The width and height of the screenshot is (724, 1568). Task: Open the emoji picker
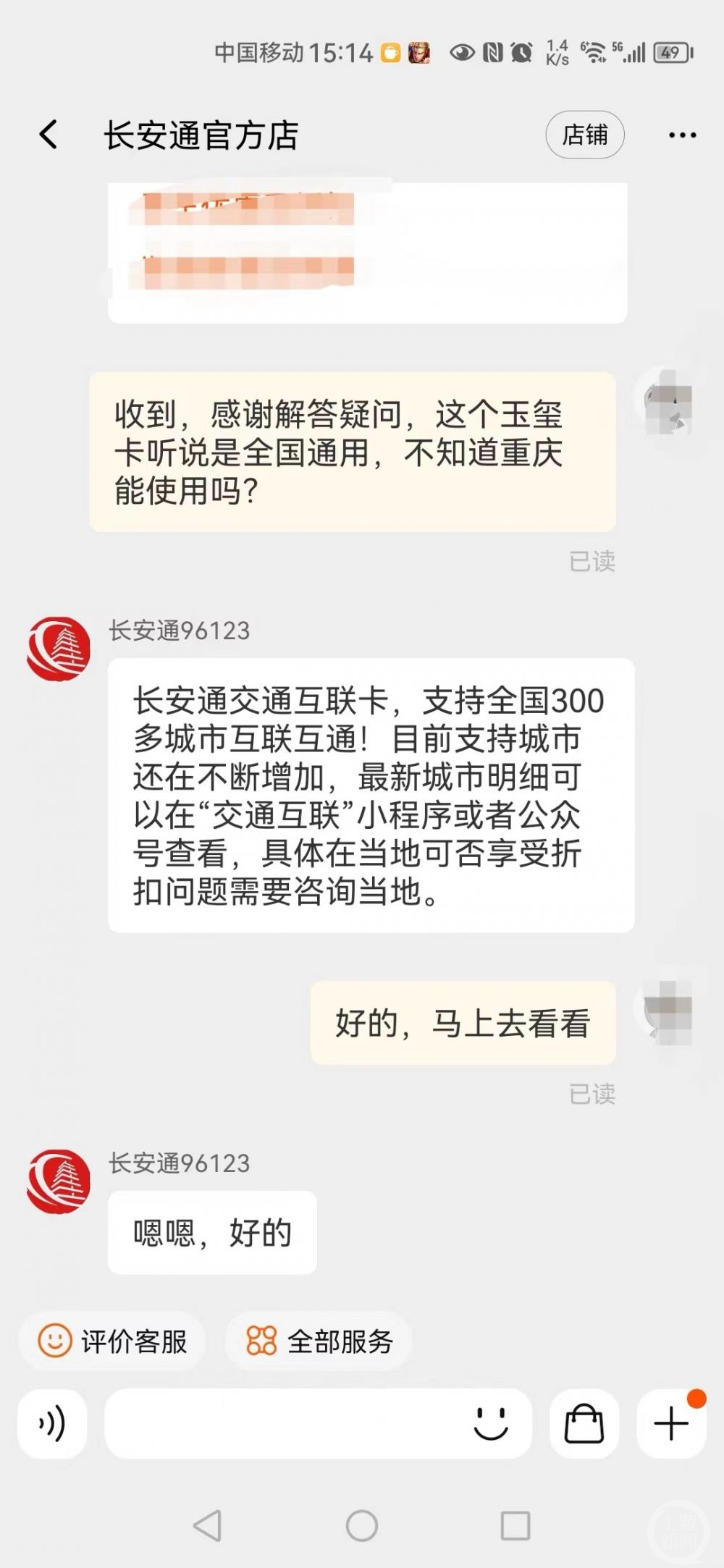pos(491,1423)
